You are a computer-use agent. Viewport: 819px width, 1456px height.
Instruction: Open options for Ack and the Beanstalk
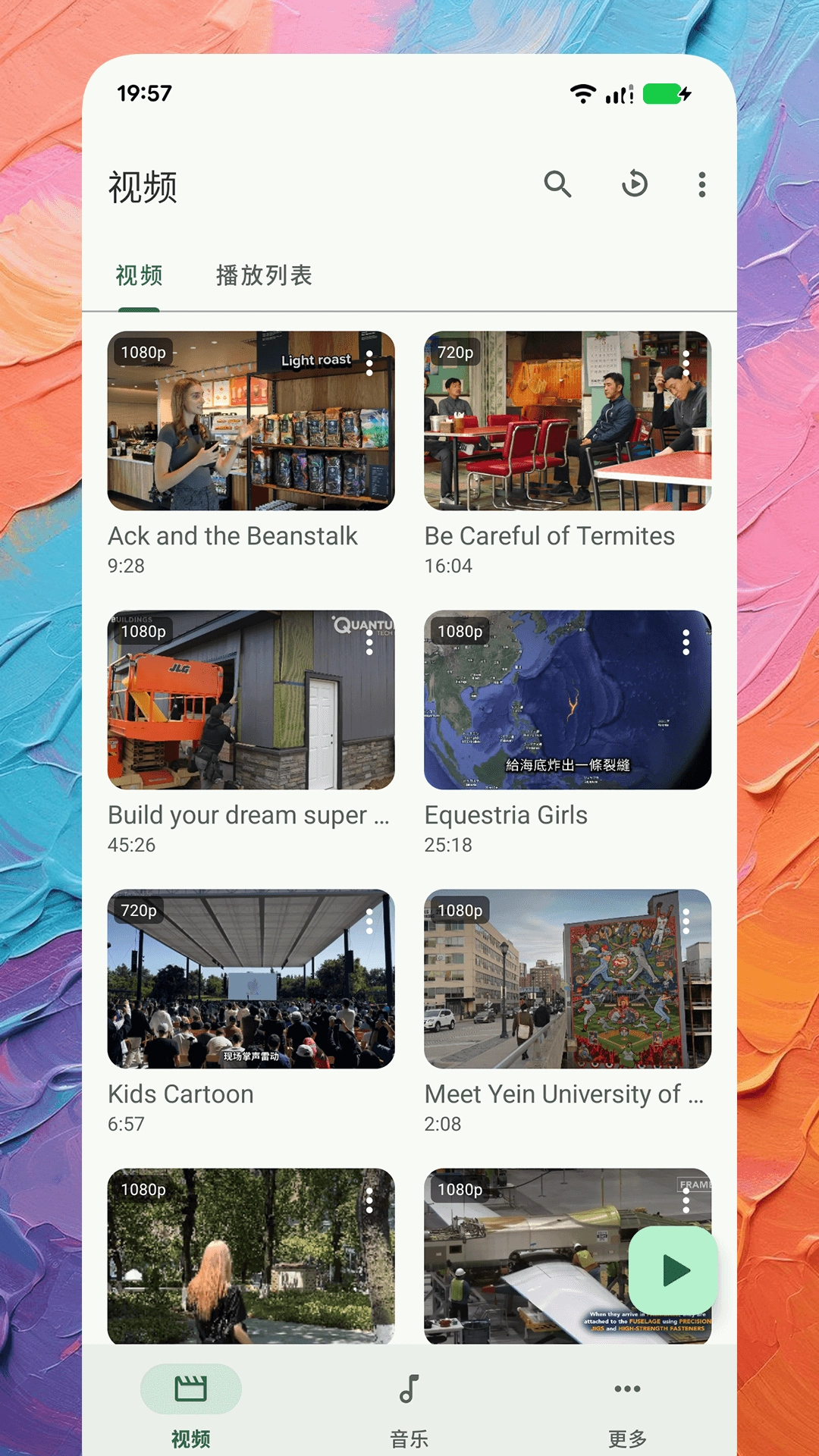369,363
